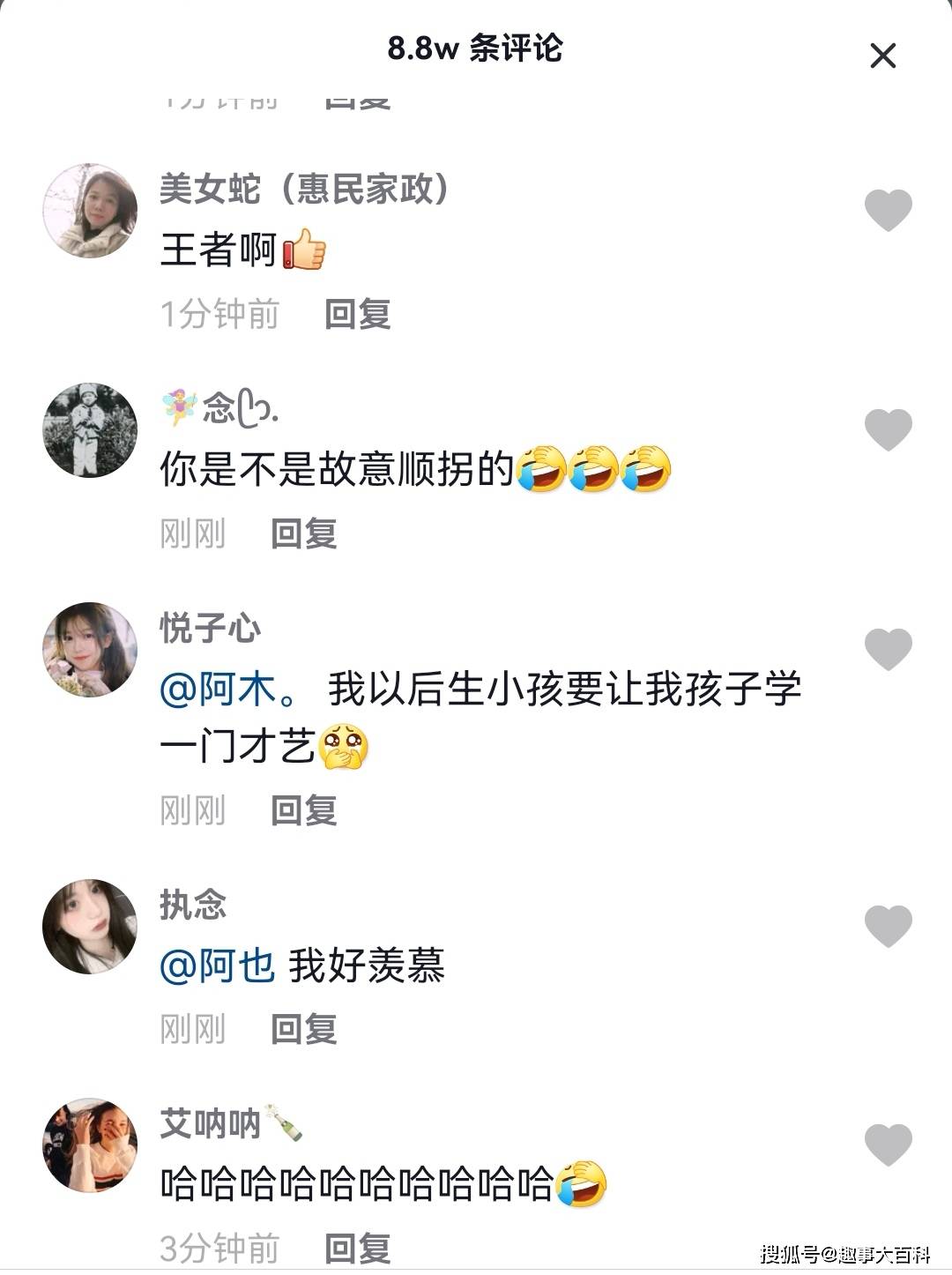Reply to 悦子心's comment
Image resolution: width=952 pixels, height=1275 pixels.
tap(304, 810)
